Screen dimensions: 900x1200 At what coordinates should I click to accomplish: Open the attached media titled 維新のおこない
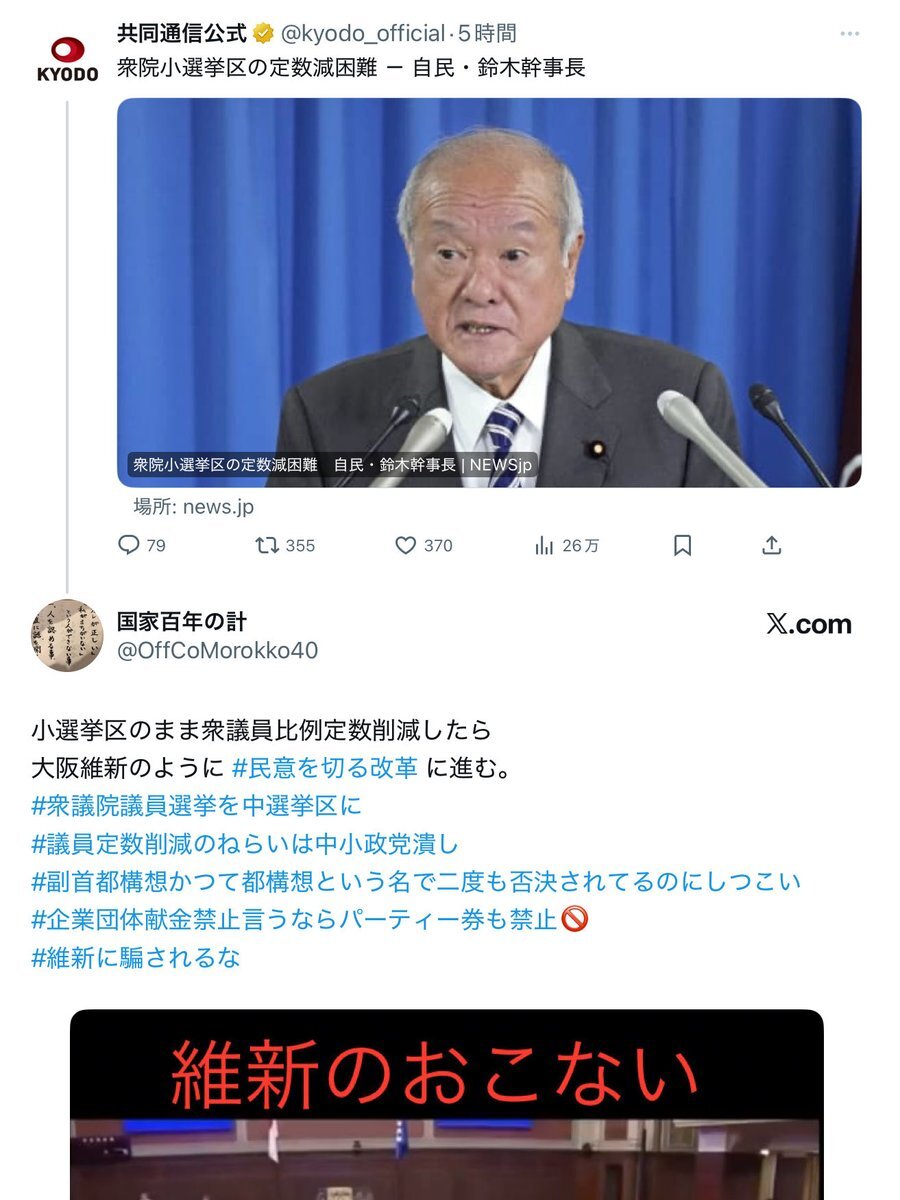click(x=446, y=1104)
